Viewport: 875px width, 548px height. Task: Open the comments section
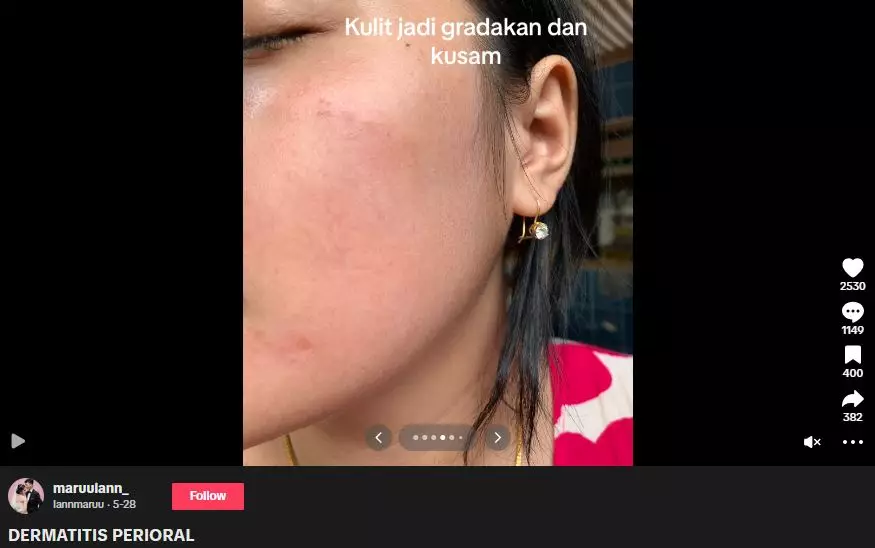click(852, 312)
